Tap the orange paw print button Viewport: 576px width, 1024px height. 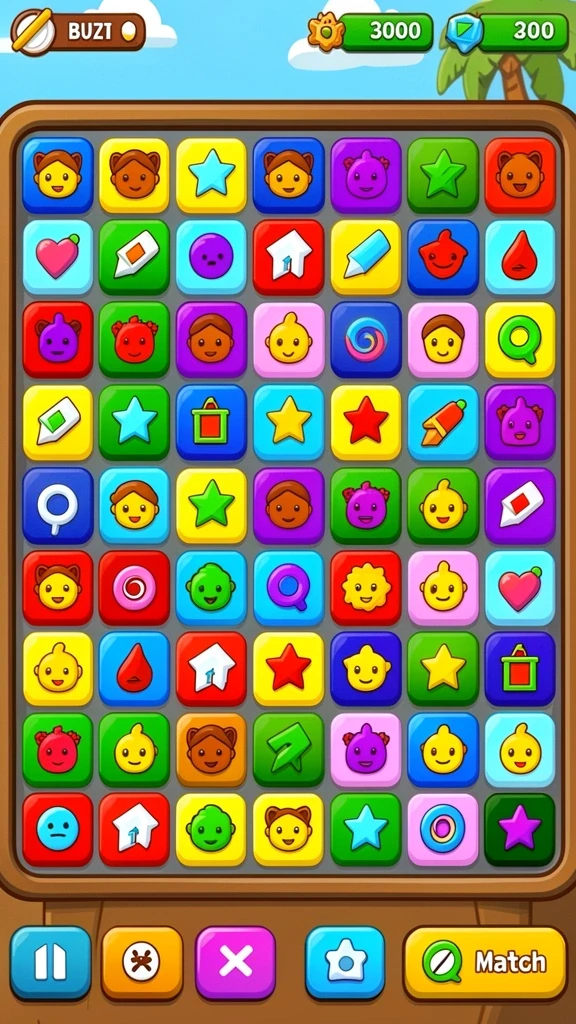tap(142, 963)
